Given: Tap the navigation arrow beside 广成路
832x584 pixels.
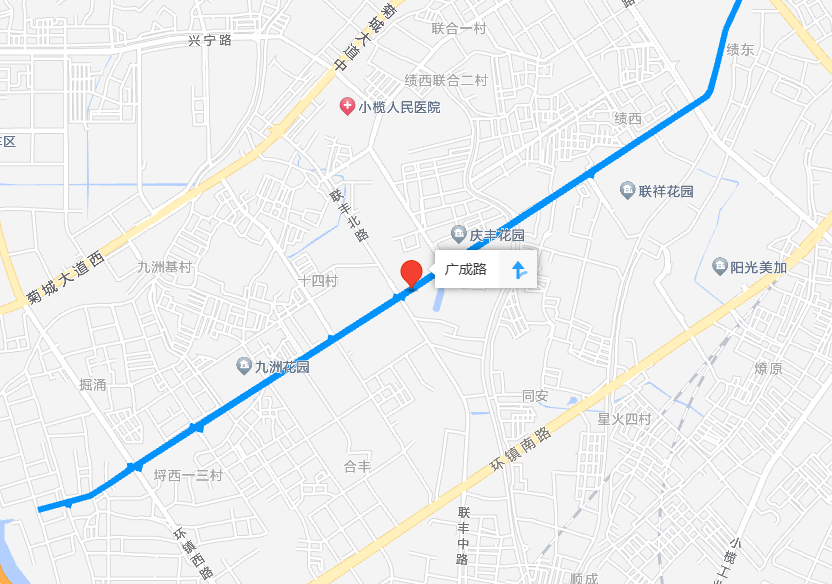Looking at the screenshot, I should 518,269.
